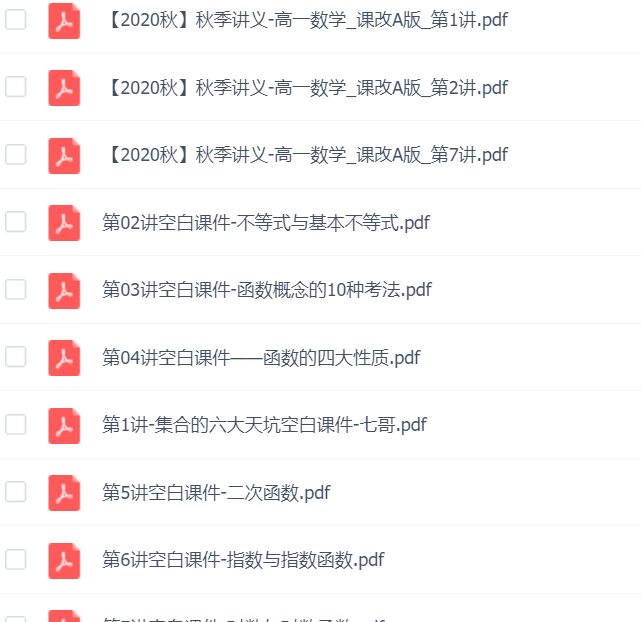Check the box beside 秋季讲义 第7讲.pdf
The image size is (641, 622).
[x=16, y=154]
